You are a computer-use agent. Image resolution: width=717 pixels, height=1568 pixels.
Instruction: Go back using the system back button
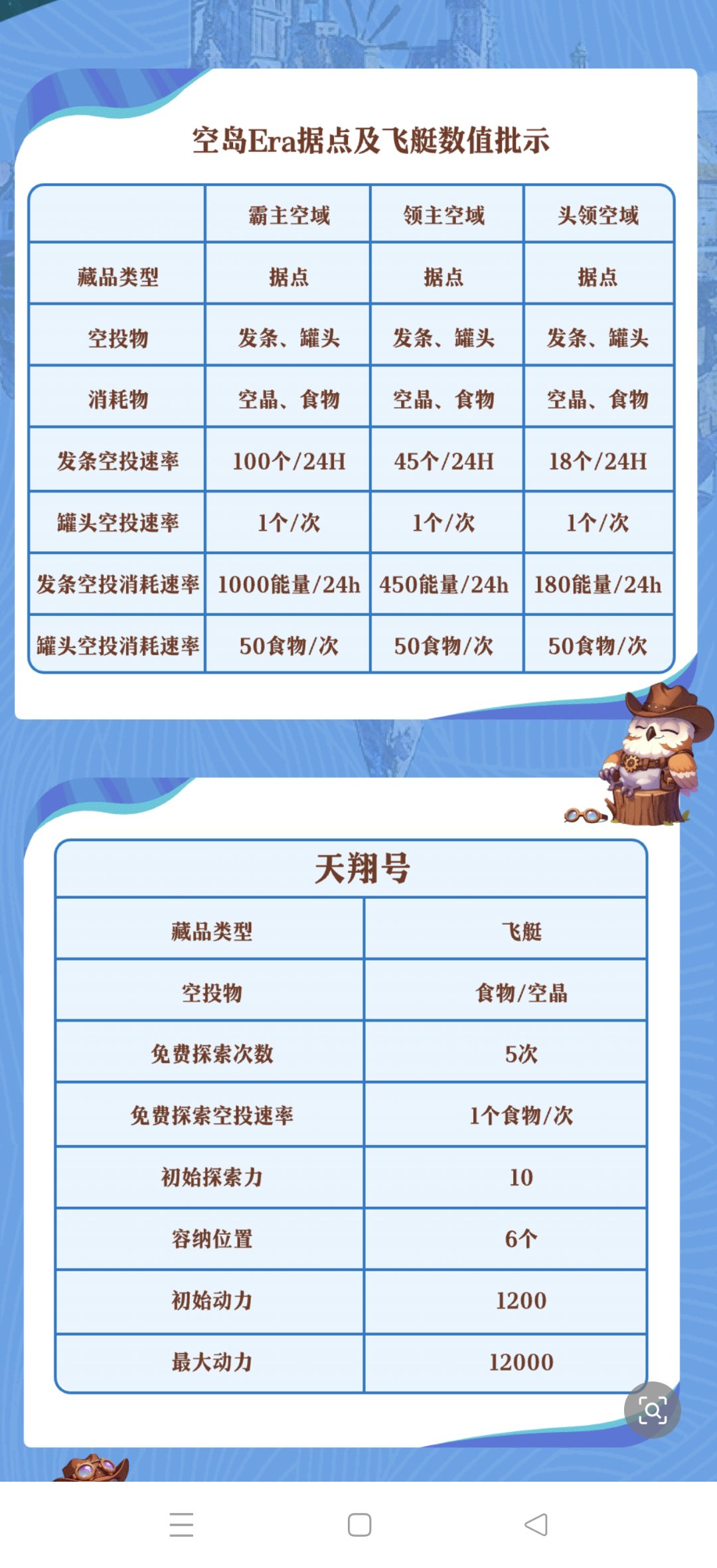point(536,1525)
